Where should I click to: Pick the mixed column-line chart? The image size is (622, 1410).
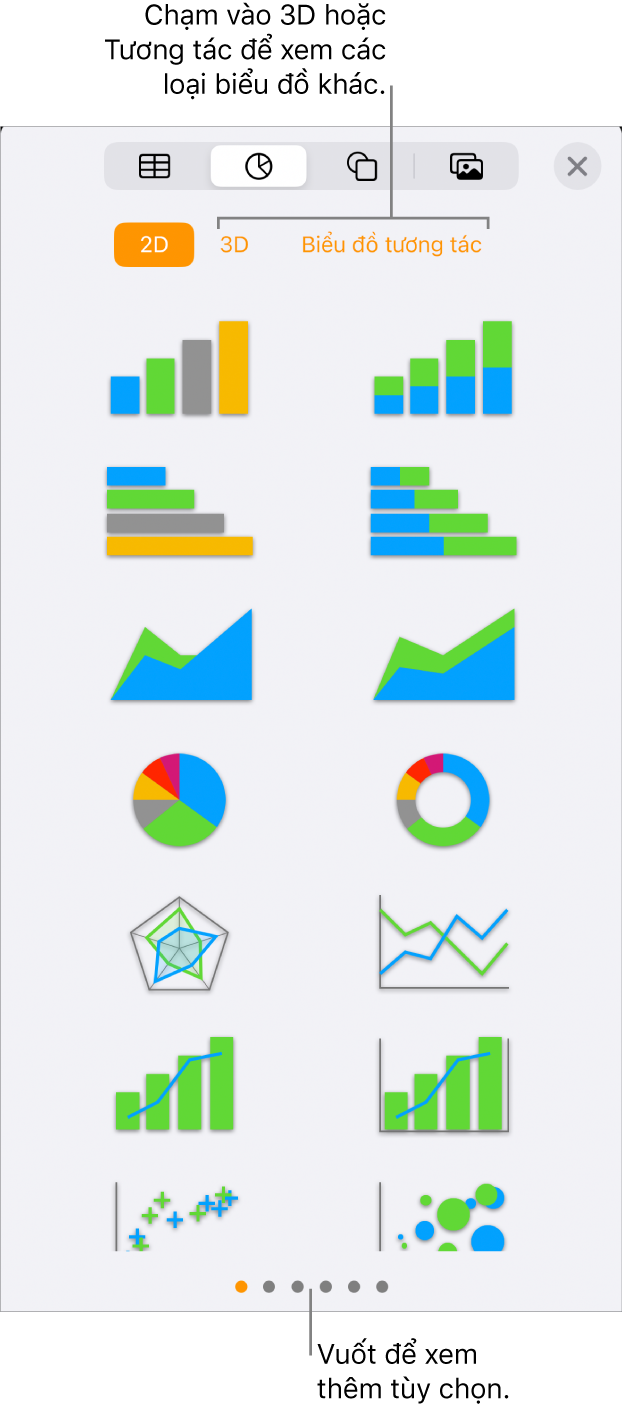click(176, 1085)
